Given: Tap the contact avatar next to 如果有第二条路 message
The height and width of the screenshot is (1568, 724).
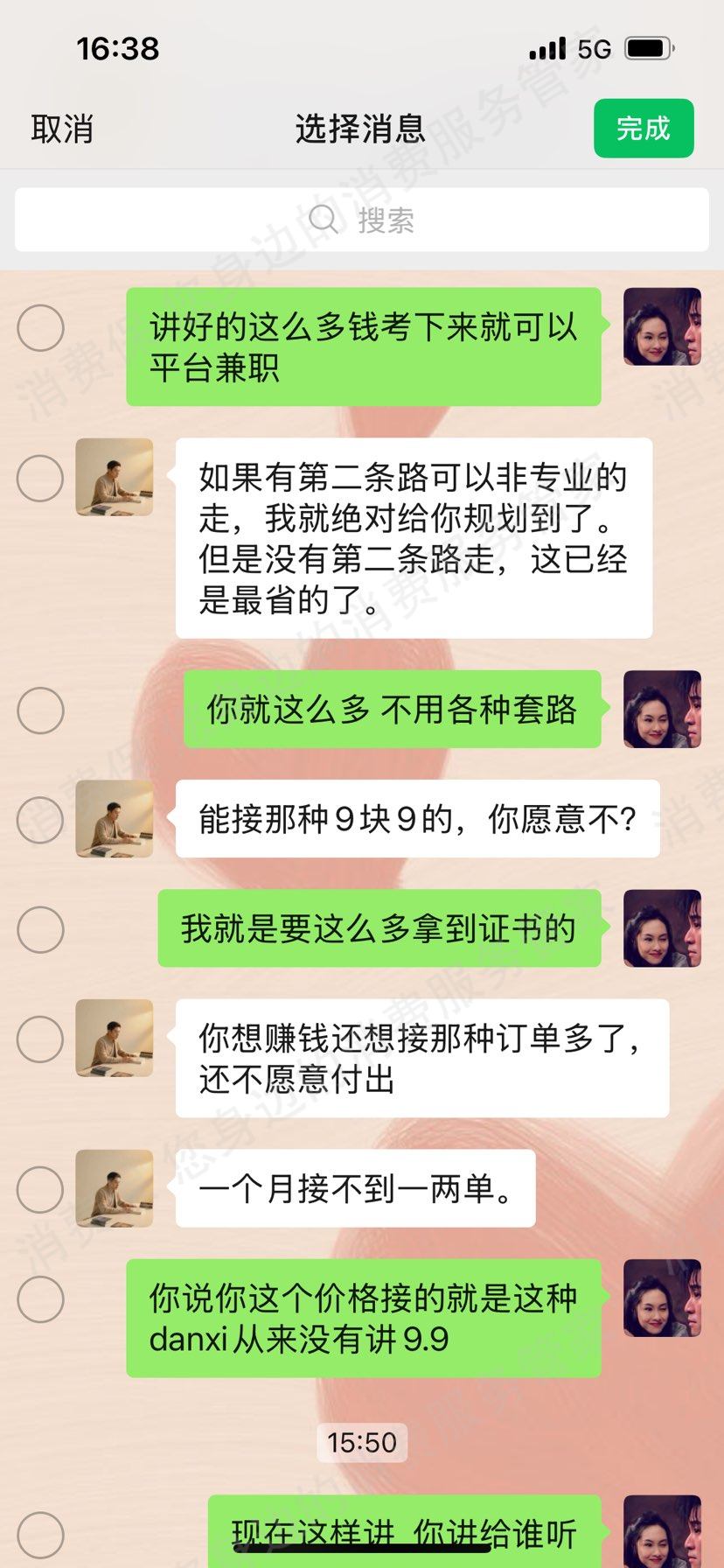Looking at the screenshot, I should click(114, 478).
